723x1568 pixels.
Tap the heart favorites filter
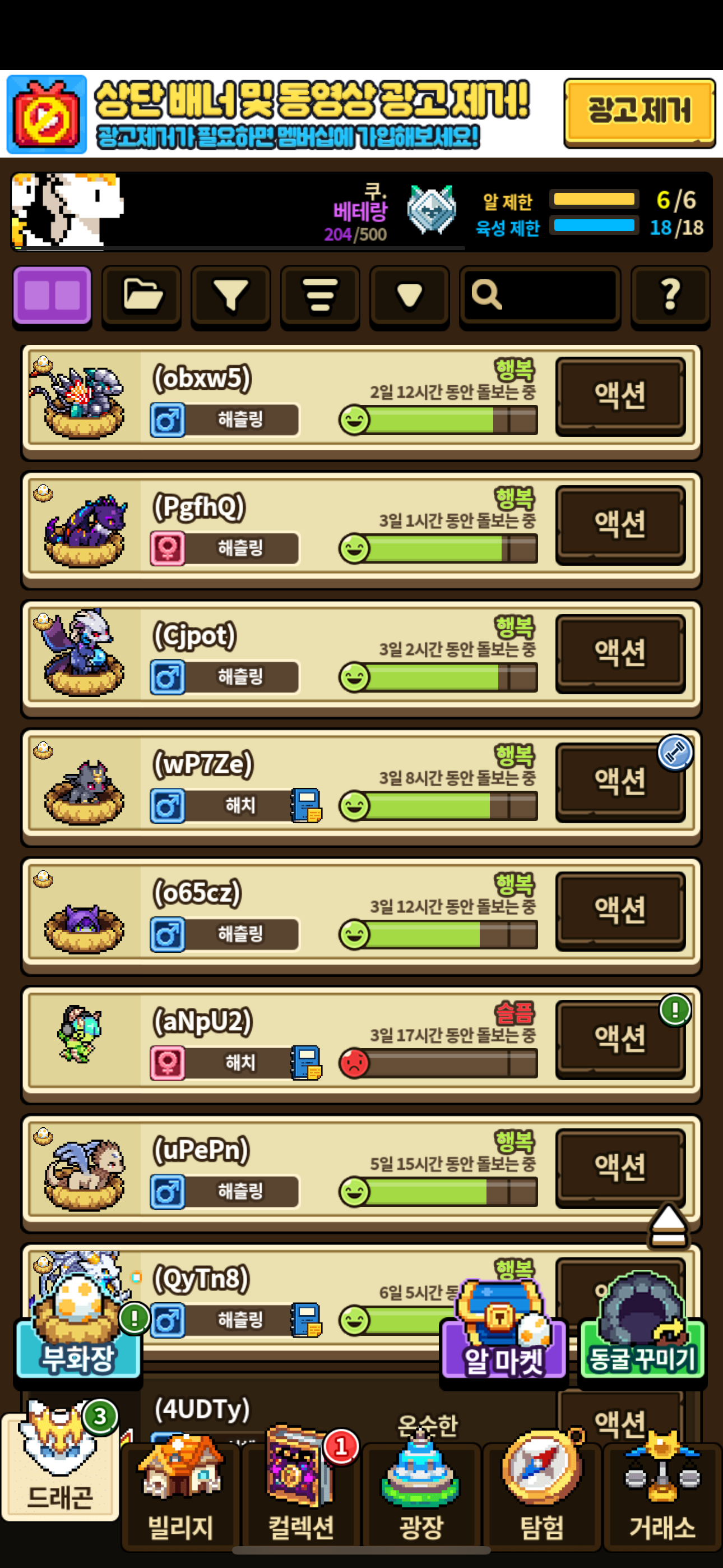click(x=410, y=296)
